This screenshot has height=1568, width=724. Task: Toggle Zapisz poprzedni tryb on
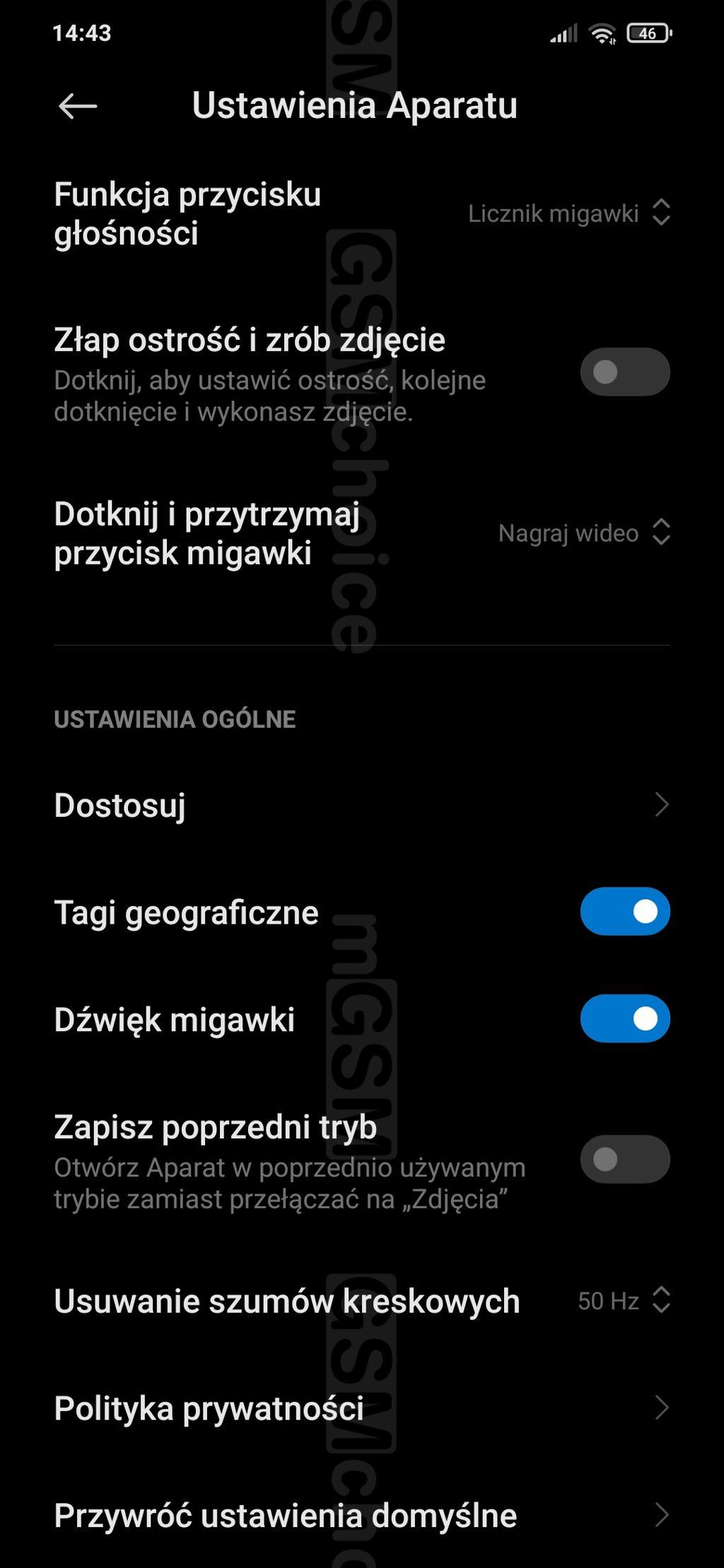tap(624, 1160)
